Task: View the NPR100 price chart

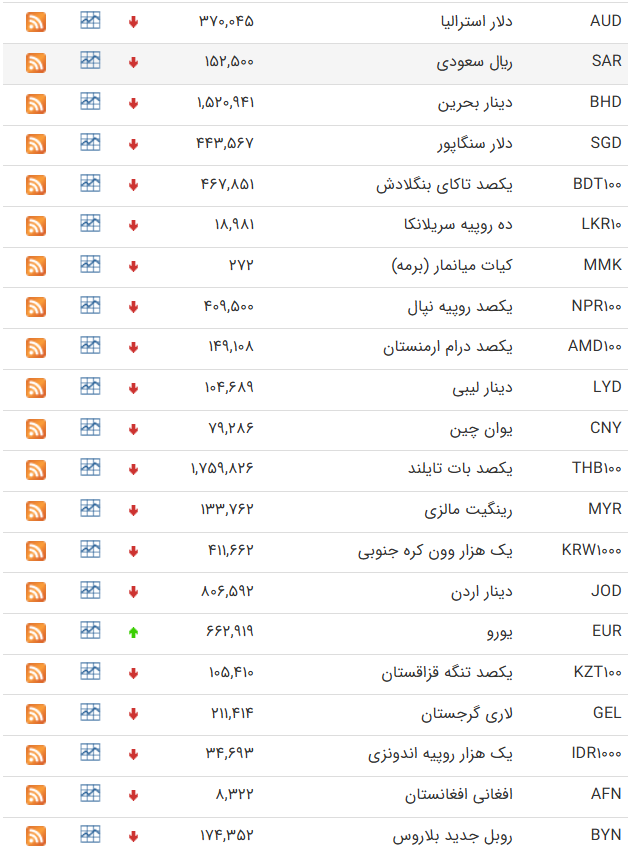Action: tap(91, 305)
